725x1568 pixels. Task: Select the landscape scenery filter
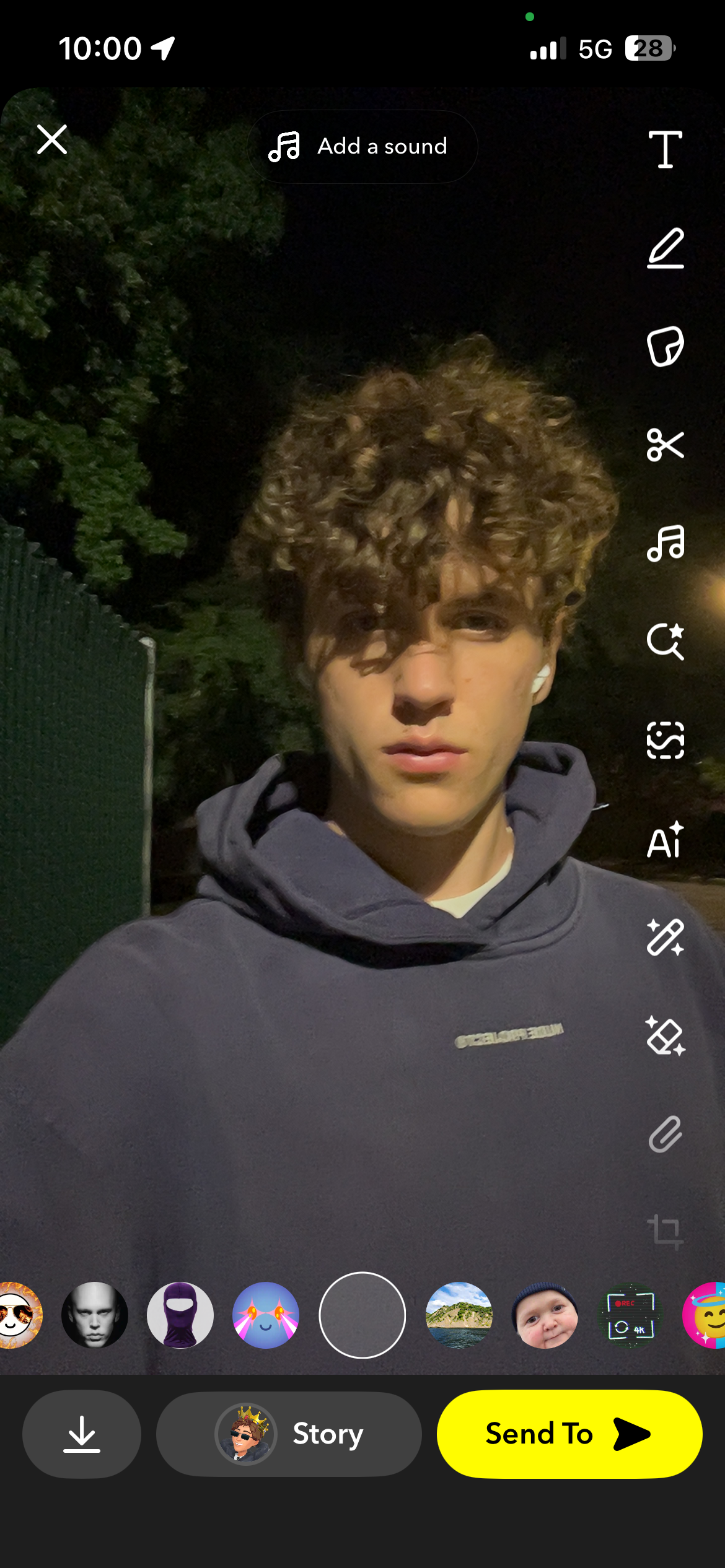tap(459, 1315)
